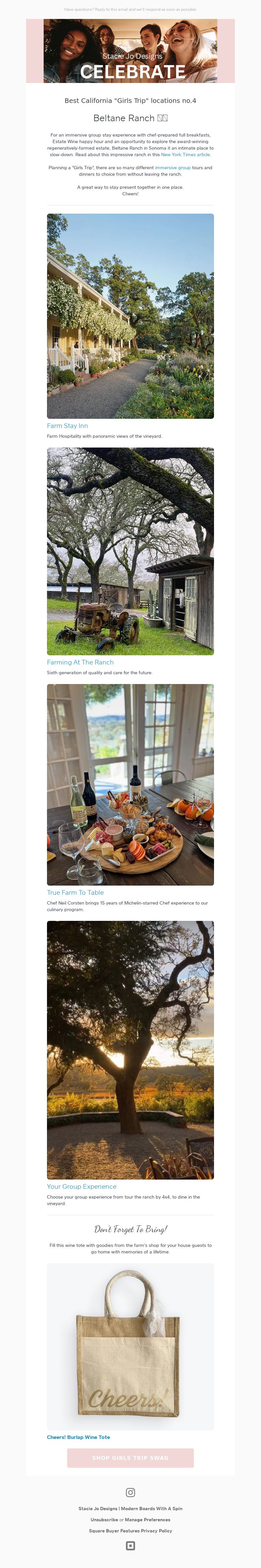Open True Farm To Table link
The width and height of the screenshot is (261, 1568).
[75, 892]
